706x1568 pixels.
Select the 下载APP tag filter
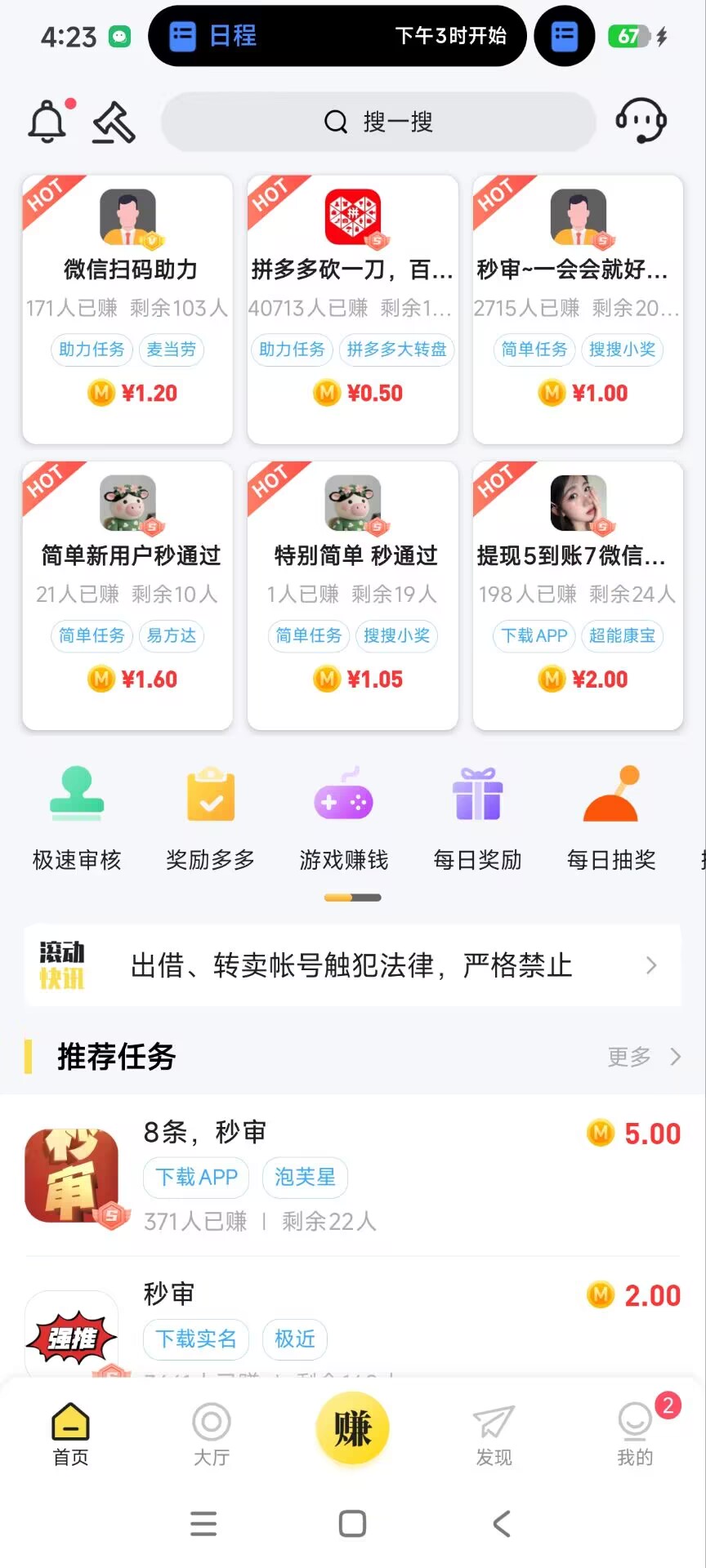pos(532,636)
